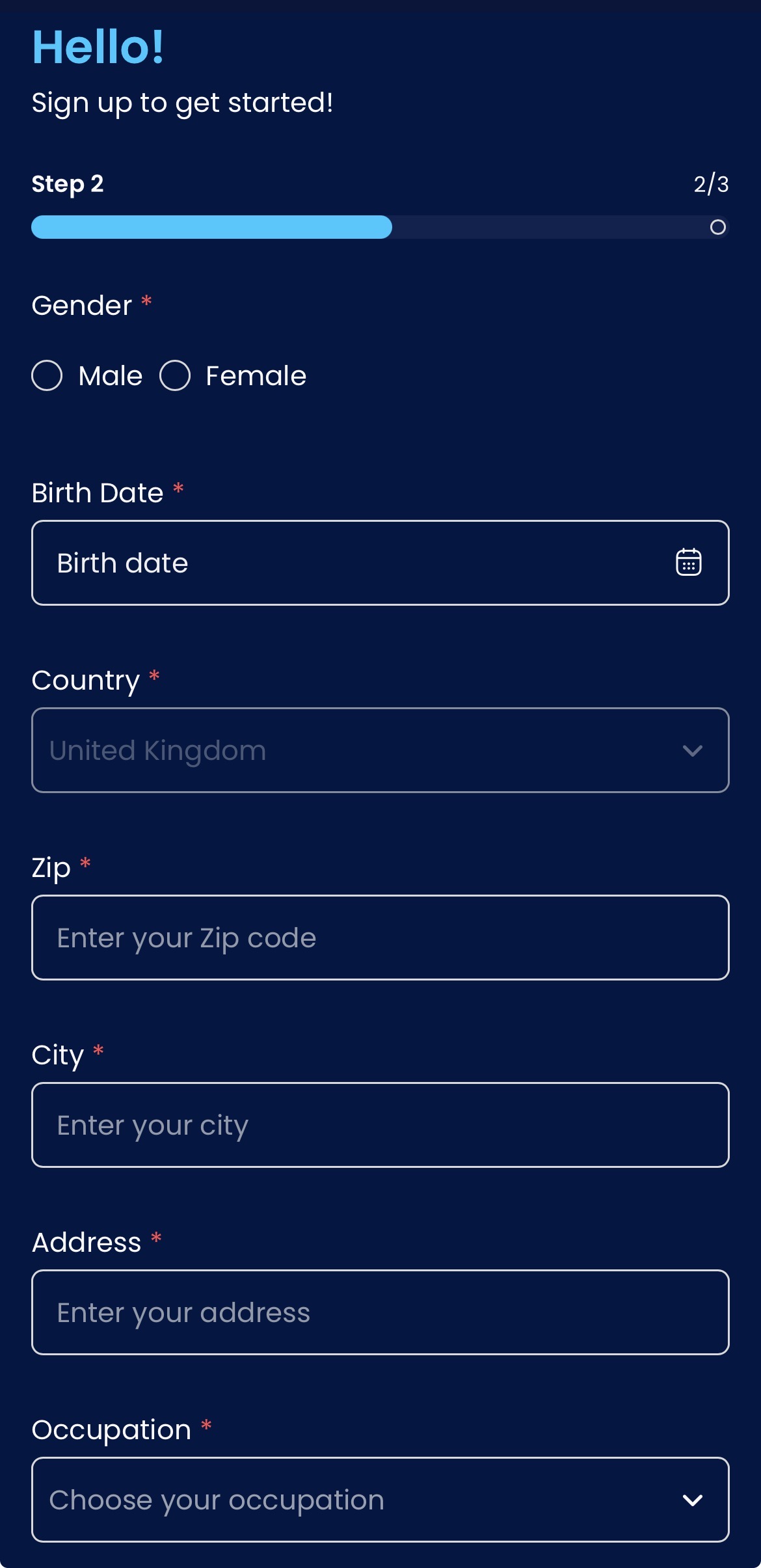The height and width of the screenshot is (1568, 761).
Task: Click the circle marker at the progress bar end
Action: coord(718,227)
